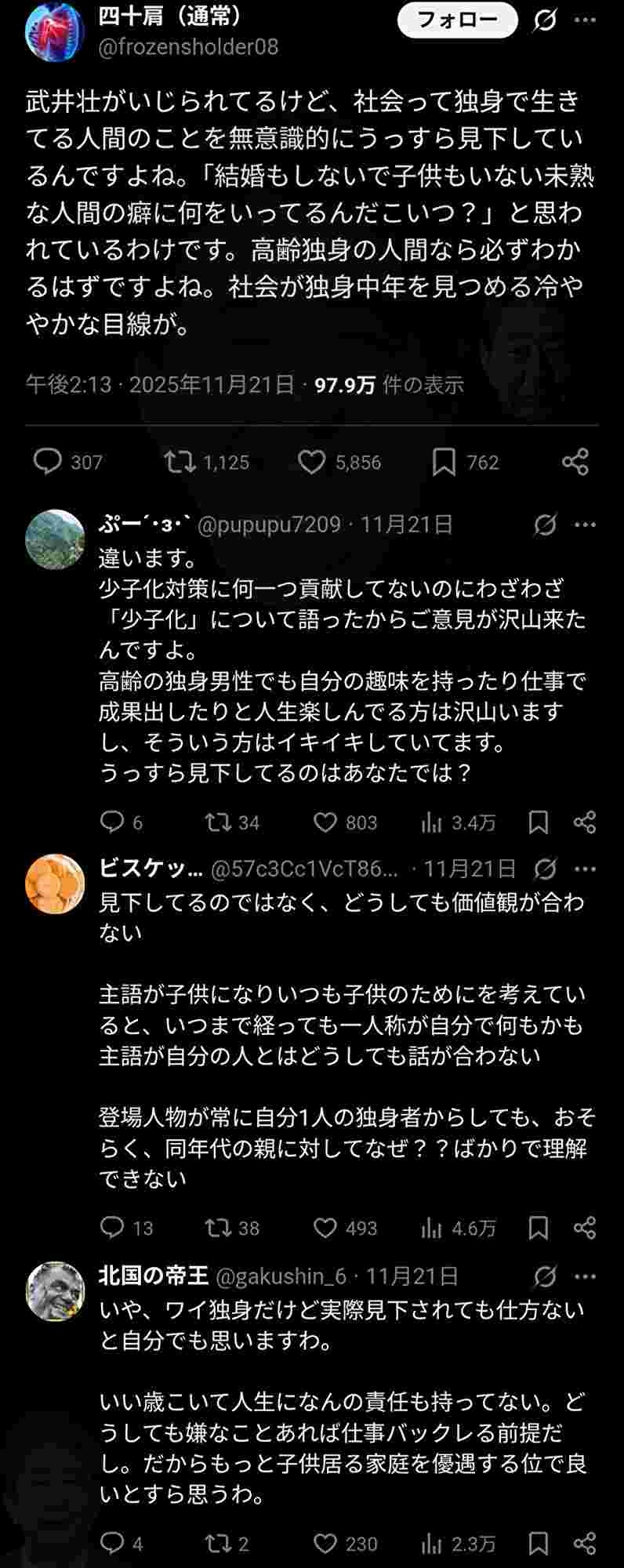Open the Grok icon beside the フォロー button
624x1568 pixels.
click(544, 20)
